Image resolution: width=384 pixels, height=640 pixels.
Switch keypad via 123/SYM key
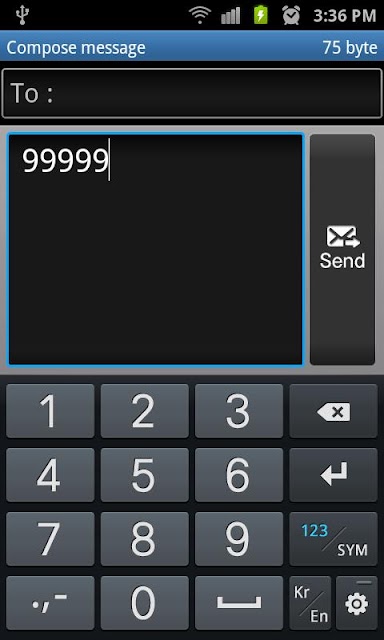(x=333, y=539)
